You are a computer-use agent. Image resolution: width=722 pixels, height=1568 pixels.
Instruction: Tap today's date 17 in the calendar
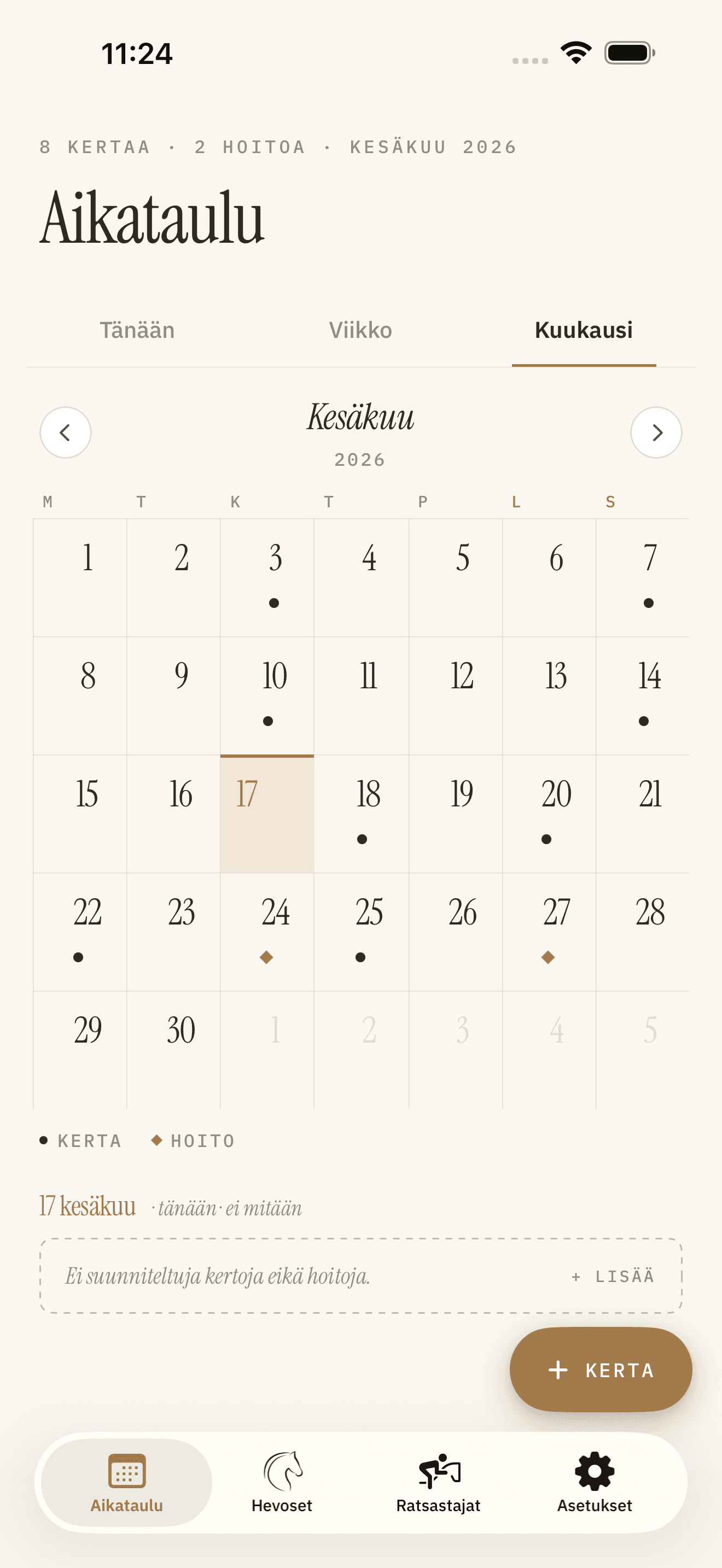pyautogui.click(x=267, y=814)
